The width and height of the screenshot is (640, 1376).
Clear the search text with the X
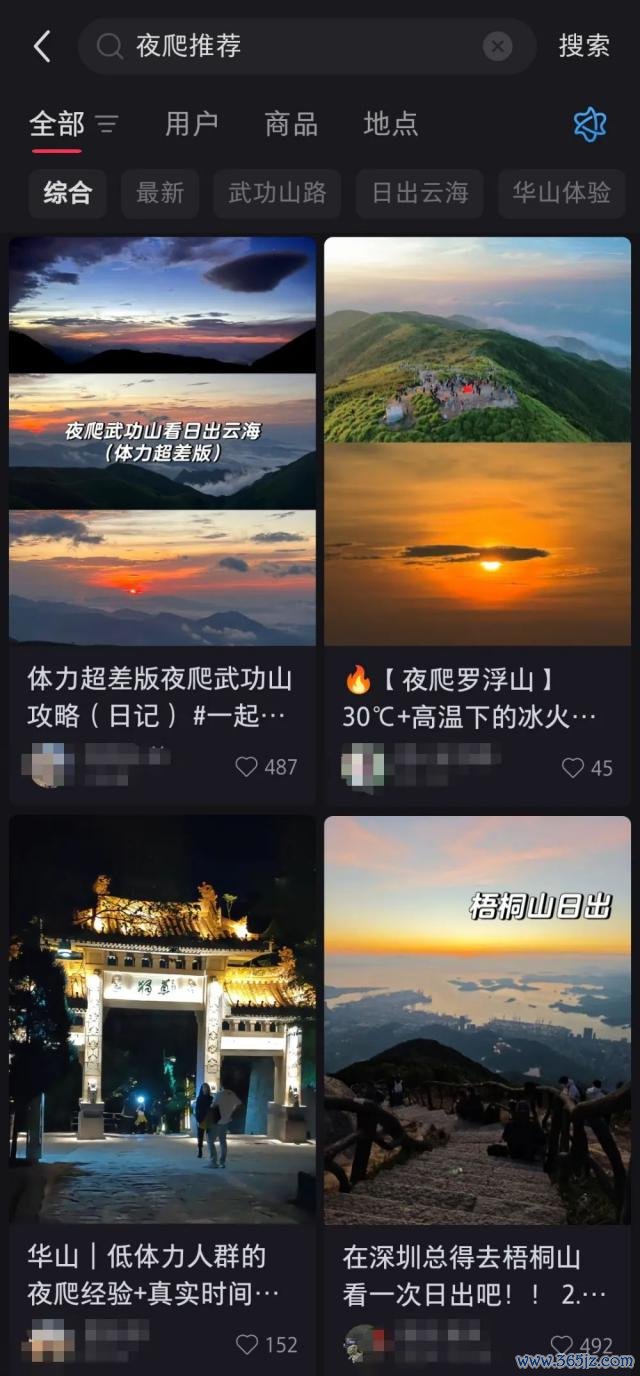[497, 46]
